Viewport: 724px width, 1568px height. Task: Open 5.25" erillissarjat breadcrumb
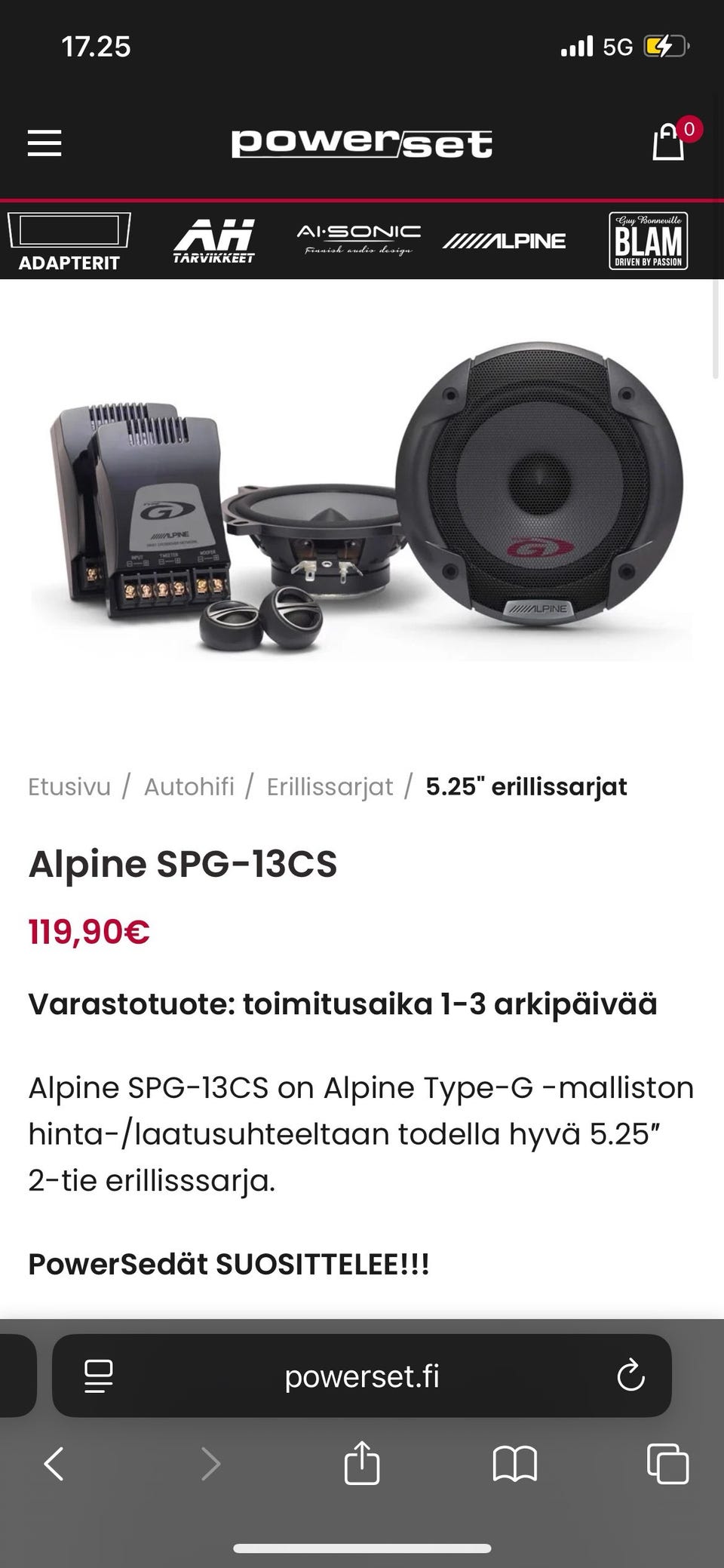[526, 786]
